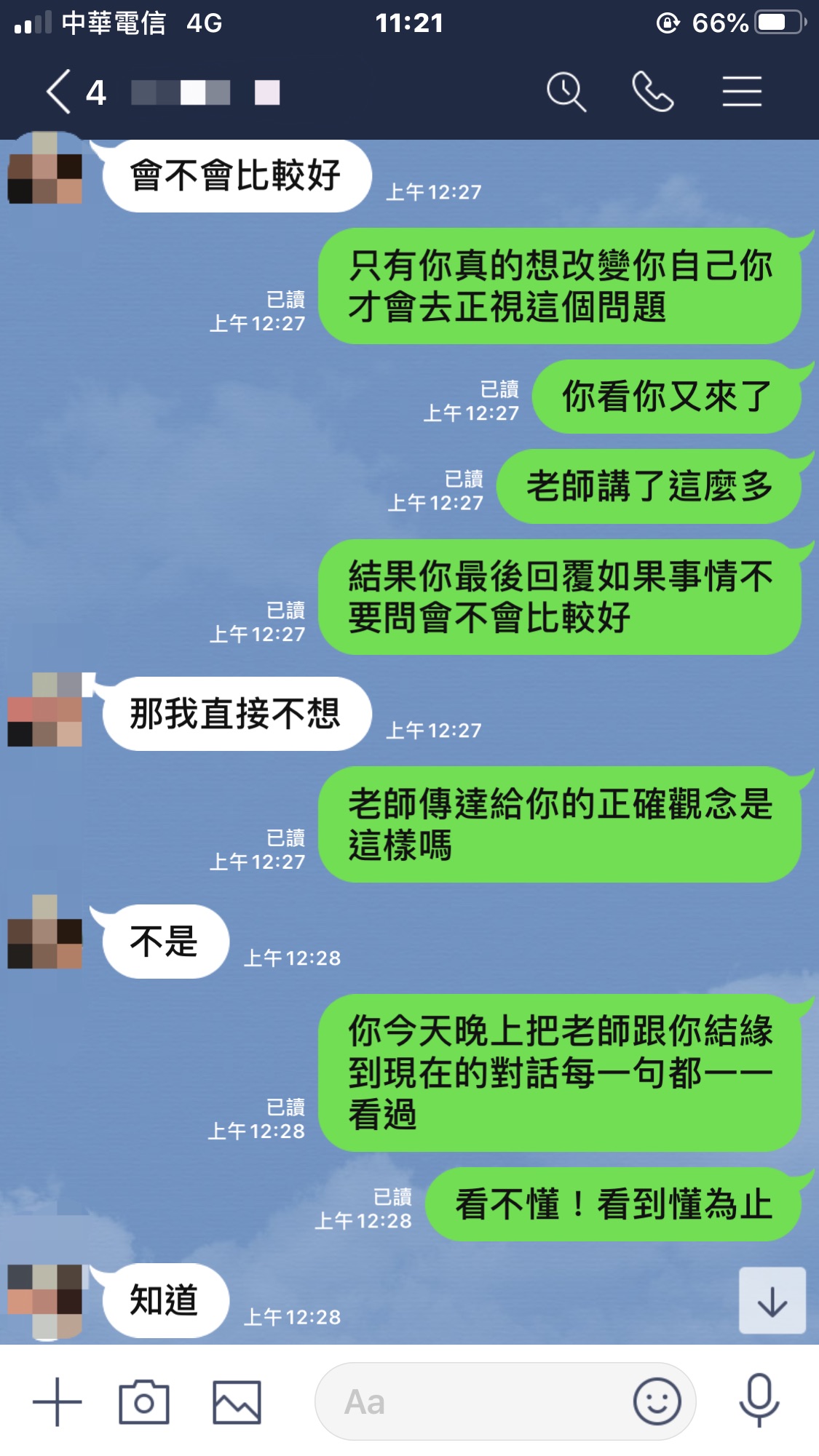Screen dimensions: 819x1456
Task: Open sender avatar beside 知道 message
Action: point(45,1301)
